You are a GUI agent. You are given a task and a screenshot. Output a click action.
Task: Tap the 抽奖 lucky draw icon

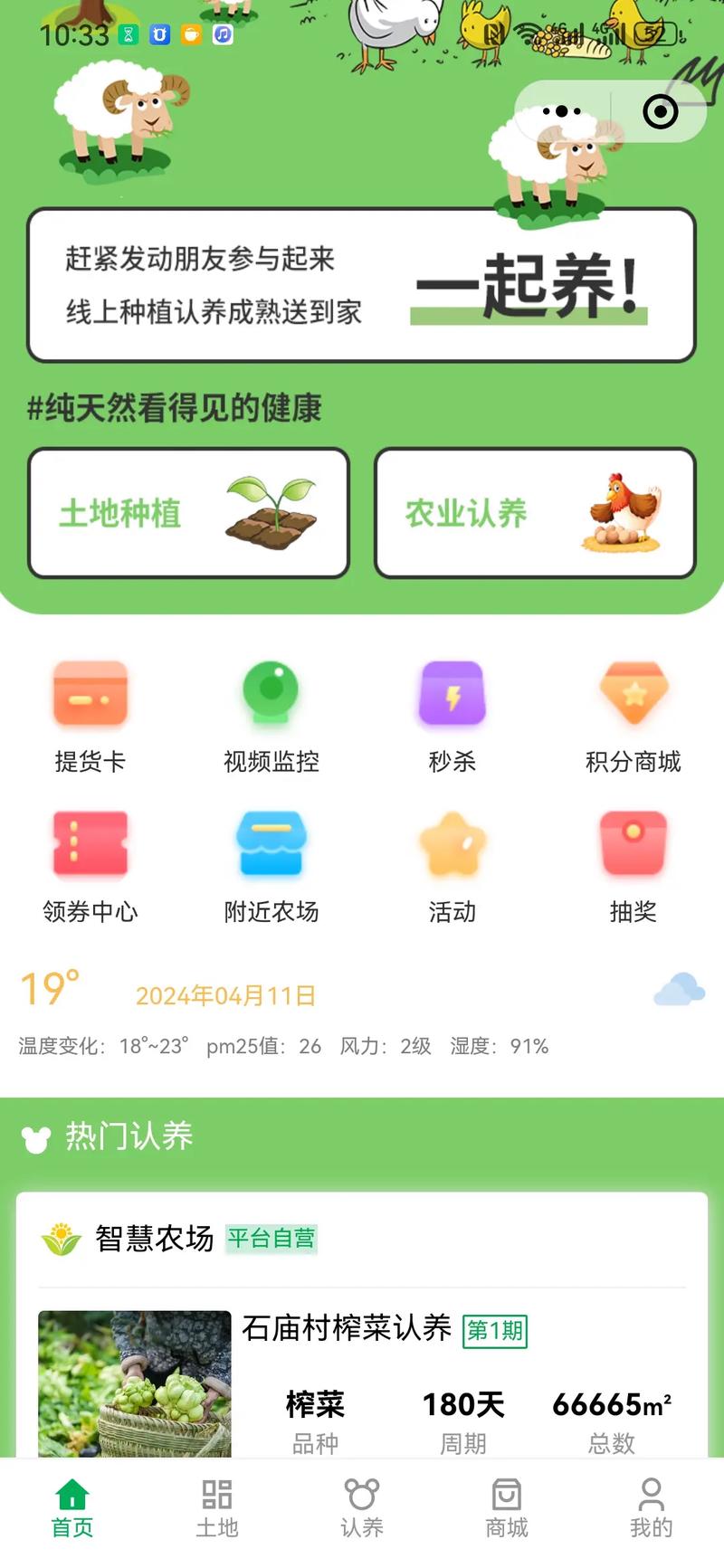[x=633, y=864]
